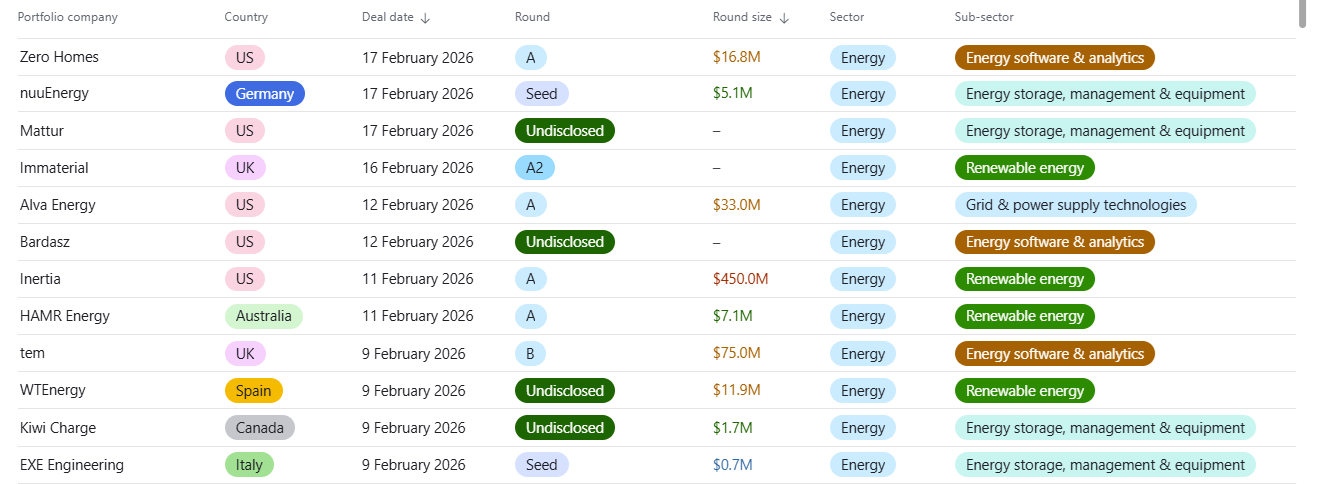Open the EXE Engineering row
The image size is (1321, 484).
click(72, 465)
